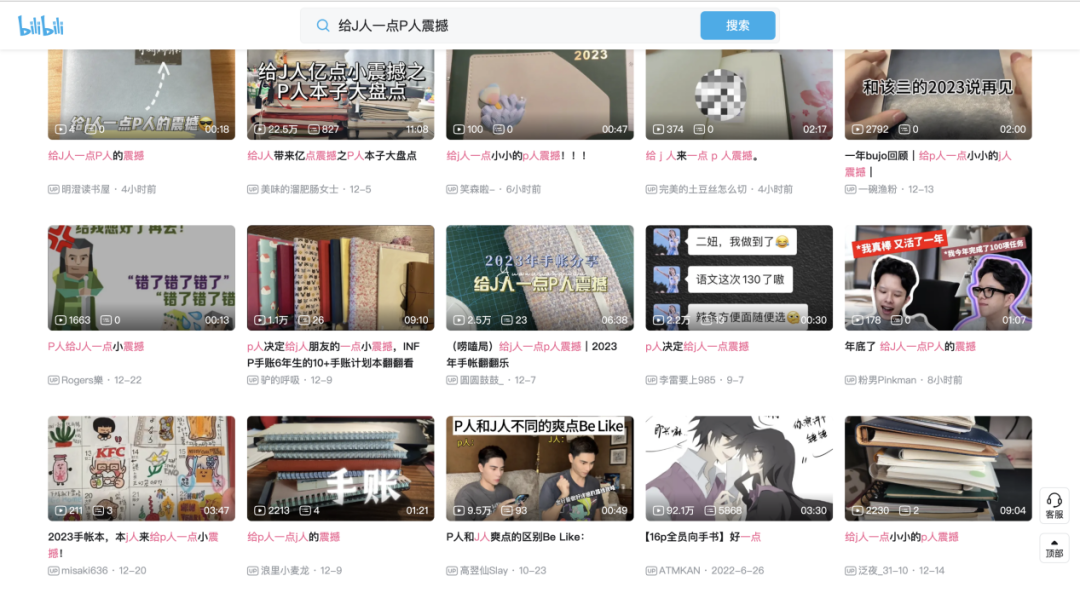Tap the search box with query text

[x=500, y=26]
